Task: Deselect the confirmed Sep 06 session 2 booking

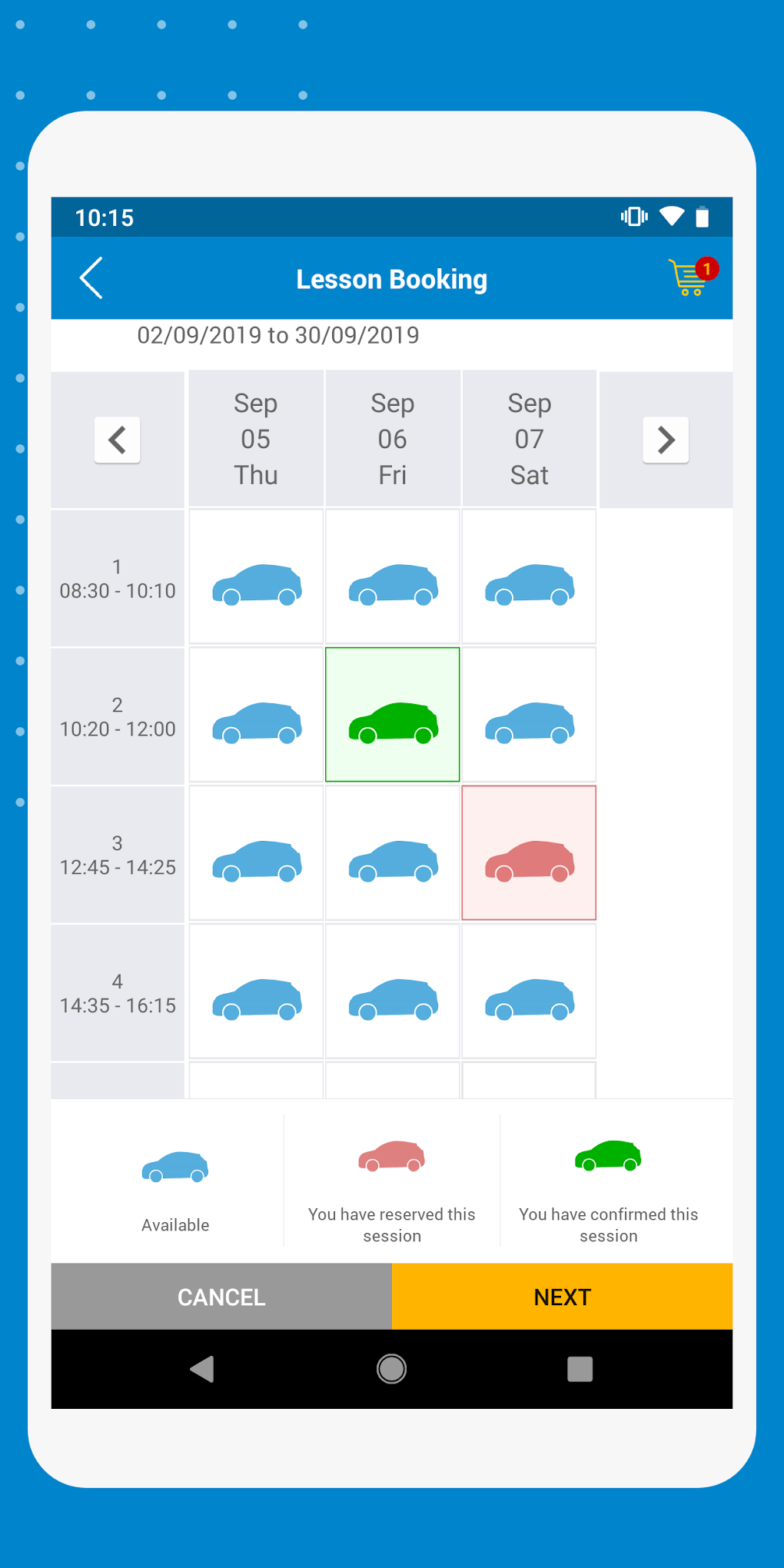Action: pyautogui.click(x=392, y=715)
